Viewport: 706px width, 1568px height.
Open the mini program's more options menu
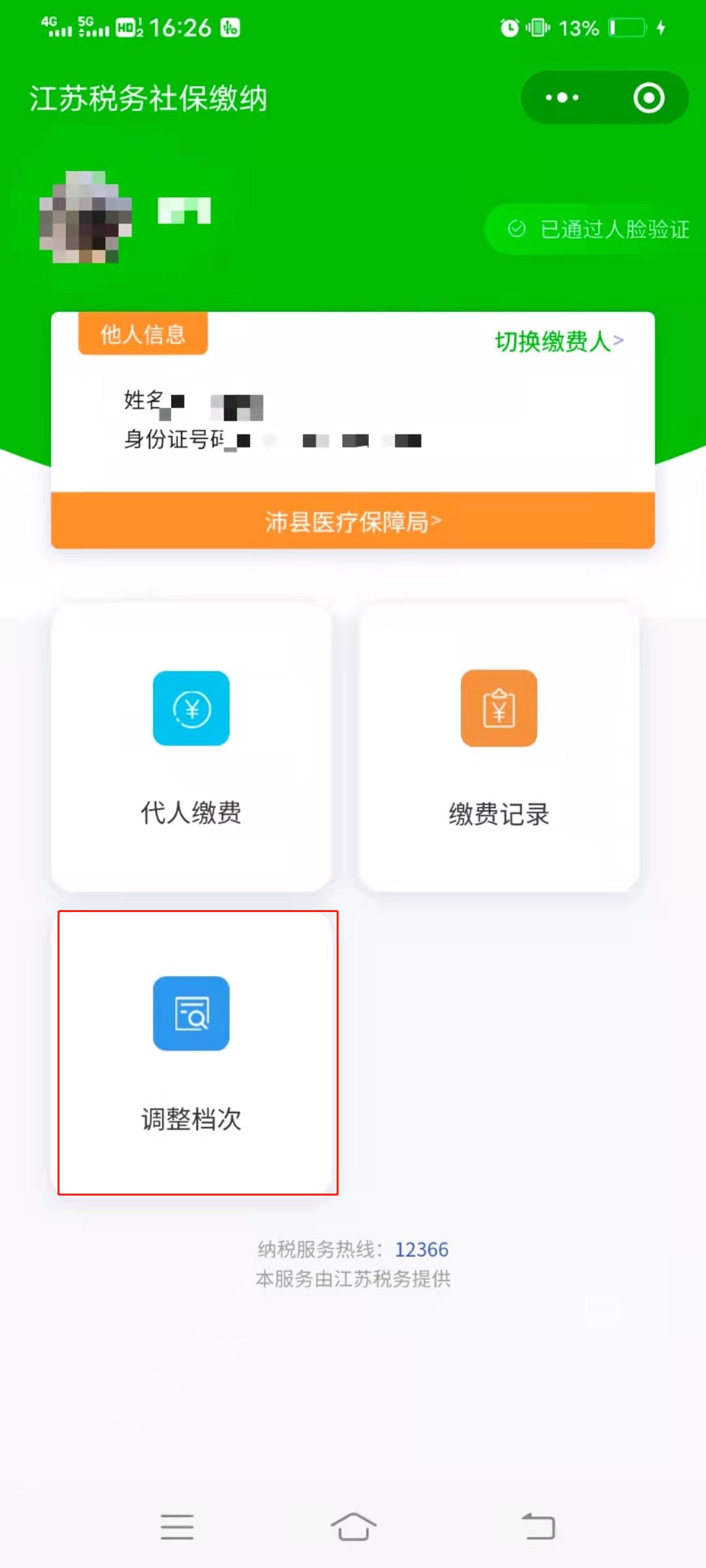point(562,98)
